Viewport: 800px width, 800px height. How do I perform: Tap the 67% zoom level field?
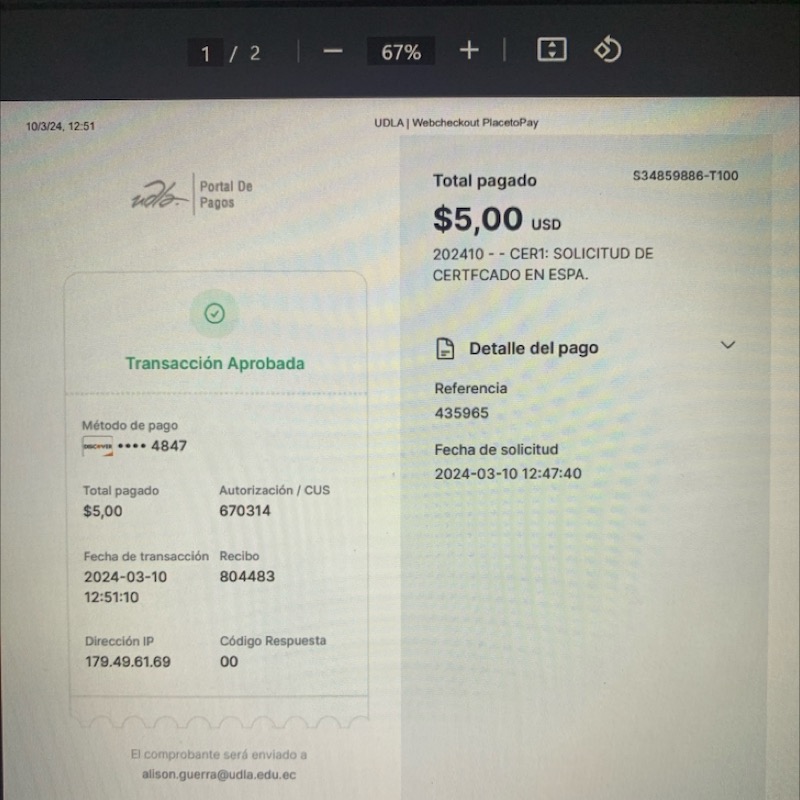(x=401, y=52)
